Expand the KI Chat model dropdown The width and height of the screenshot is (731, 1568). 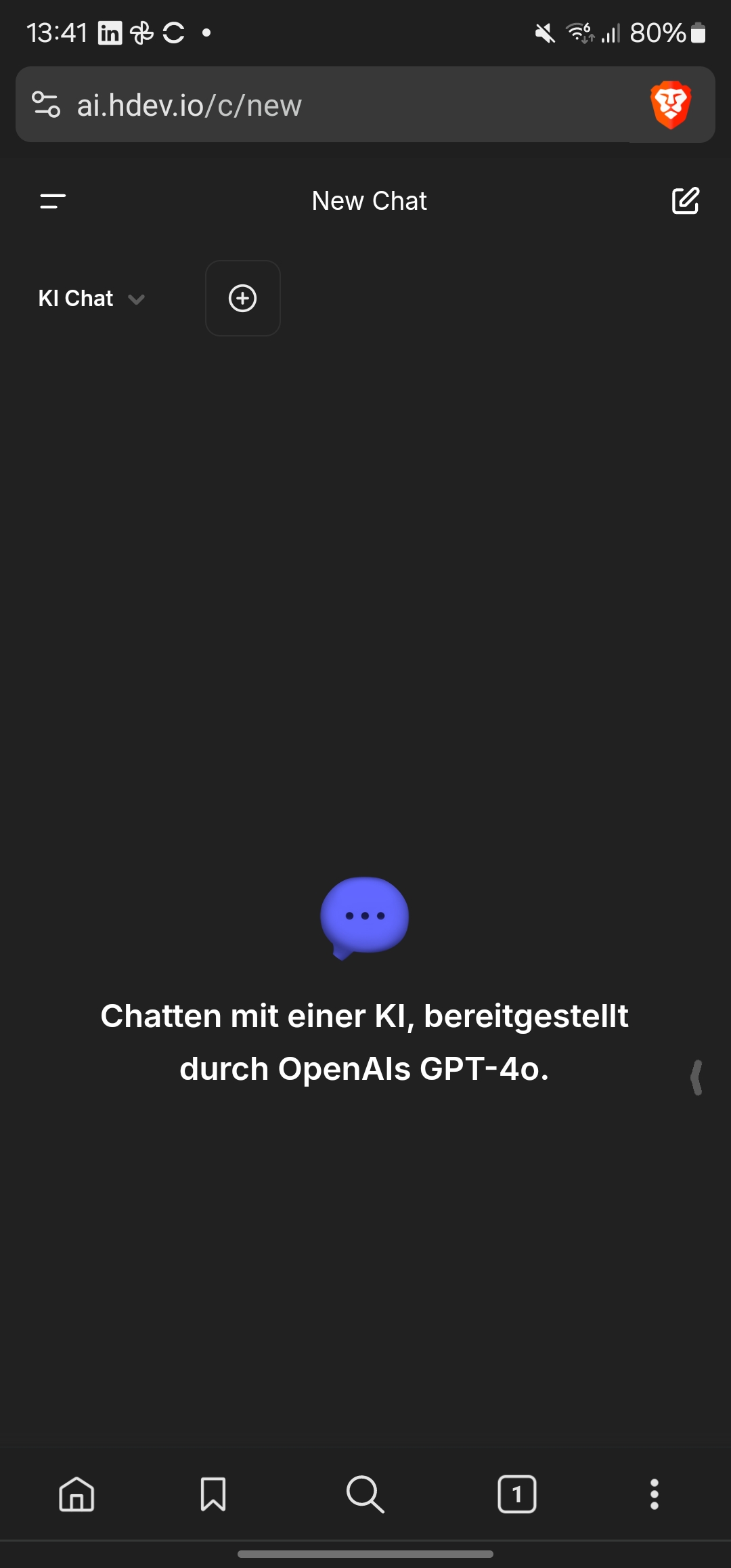click(x=93, y=298)
